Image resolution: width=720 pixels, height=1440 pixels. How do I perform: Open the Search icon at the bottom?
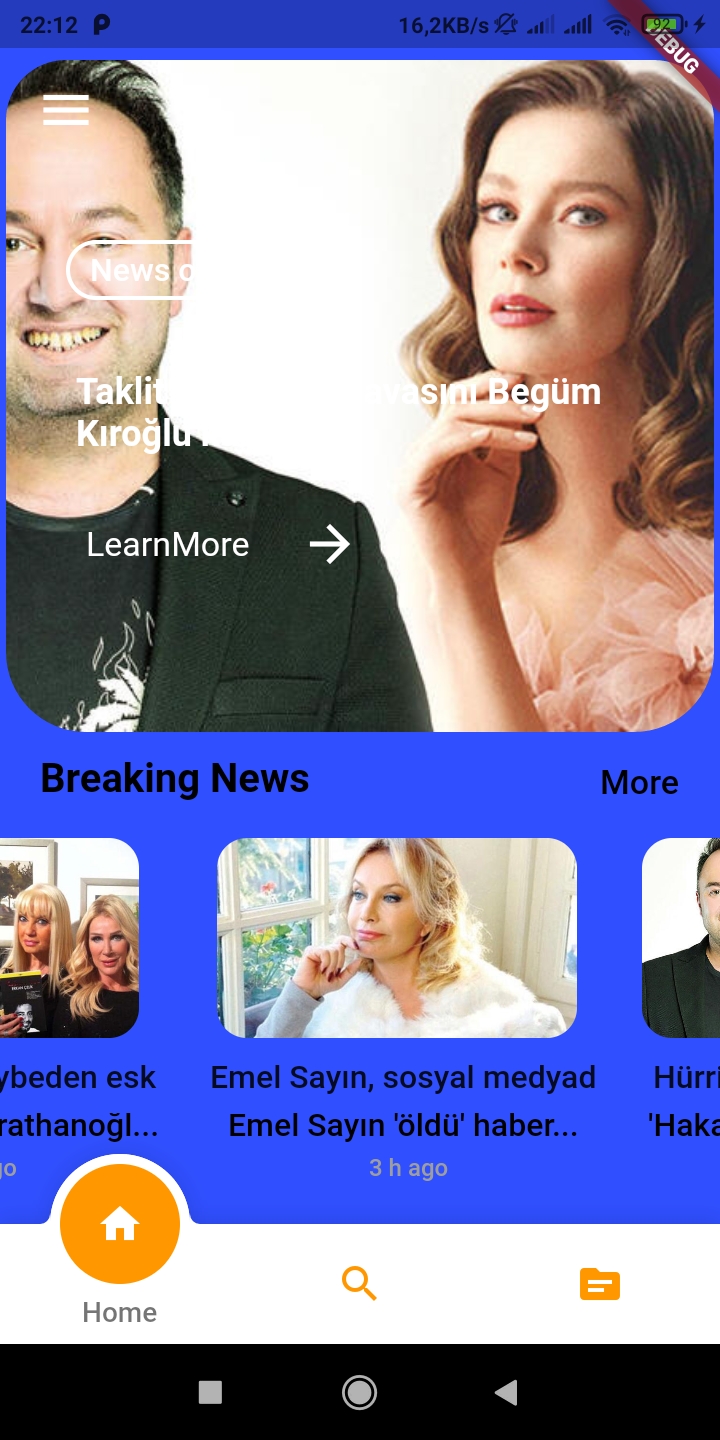pos(358,1283)
